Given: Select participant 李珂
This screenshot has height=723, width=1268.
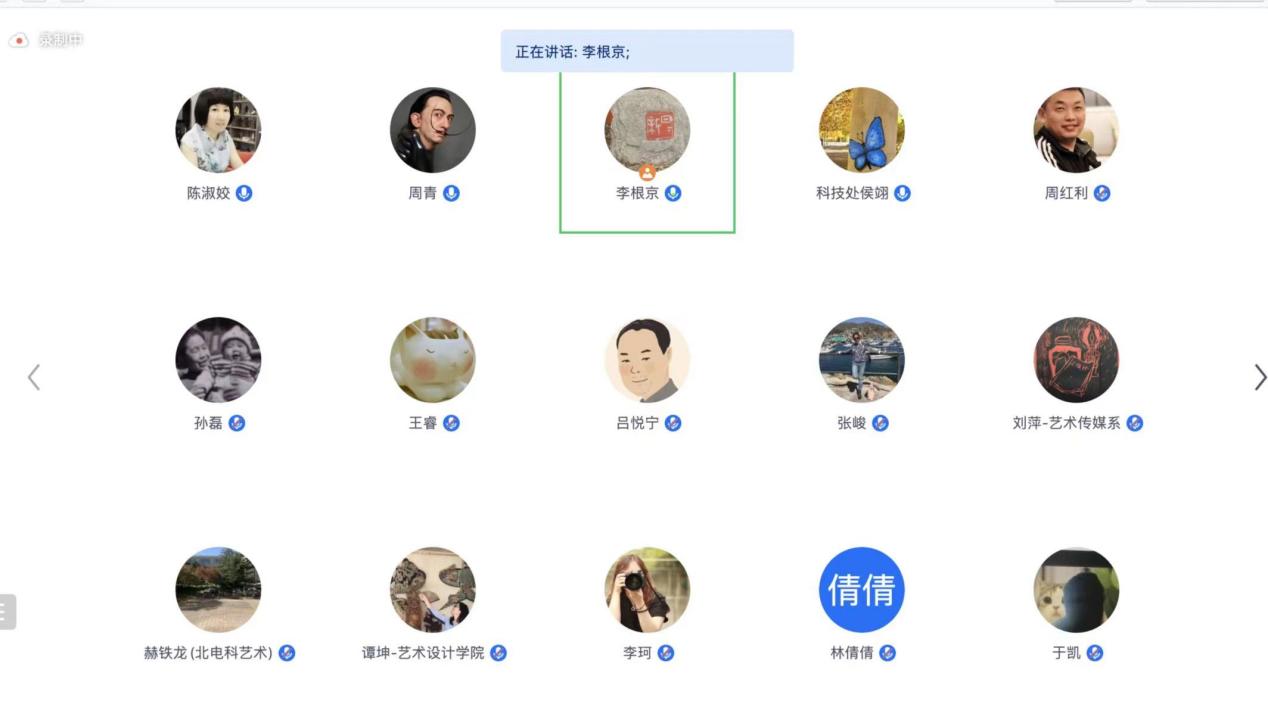Looking at the screenshot, I should point(647,590).
